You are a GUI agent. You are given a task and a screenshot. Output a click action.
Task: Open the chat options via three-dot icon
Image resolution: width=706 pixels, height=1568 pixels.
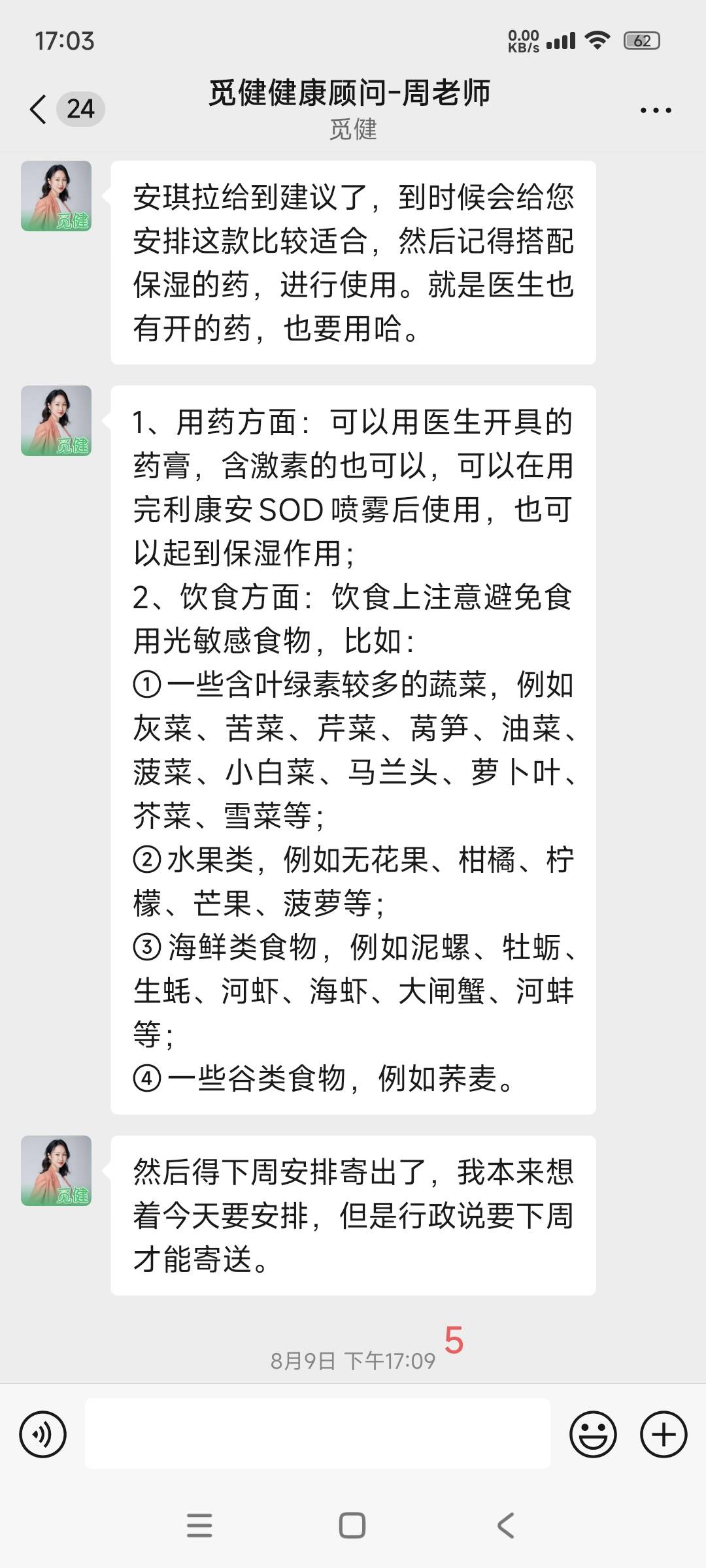pyautogui.click(x=656, y=110)
